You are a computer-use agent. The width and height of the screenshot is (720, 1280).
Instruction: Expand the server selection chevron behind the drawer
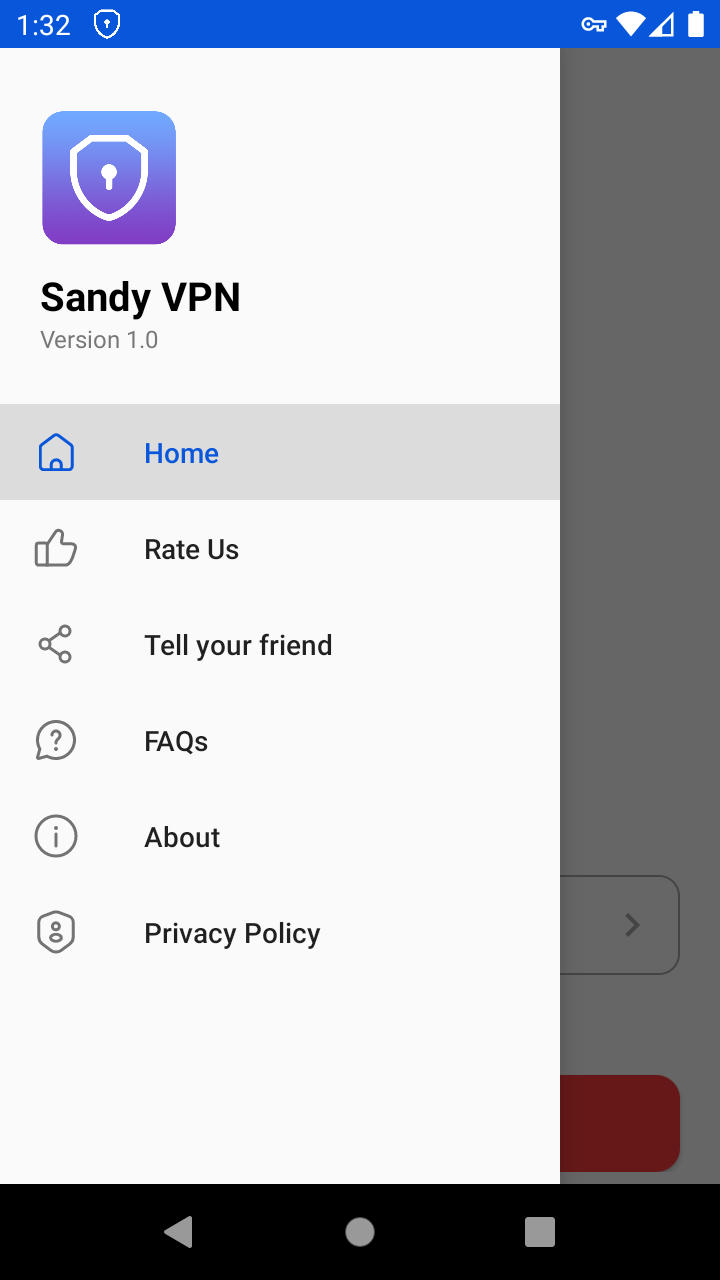coord(632,925)
